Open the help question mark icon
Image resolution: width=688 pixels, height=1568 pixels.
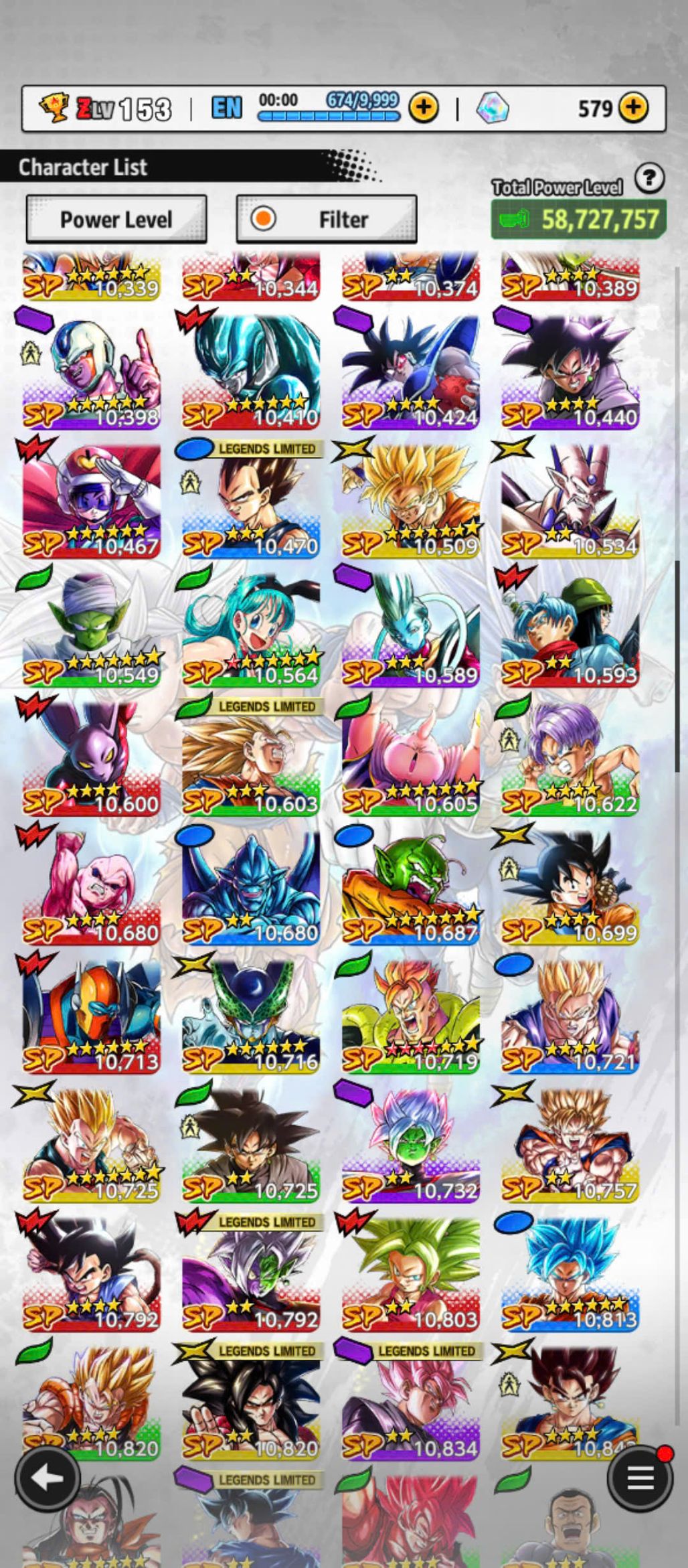[649, 179]
